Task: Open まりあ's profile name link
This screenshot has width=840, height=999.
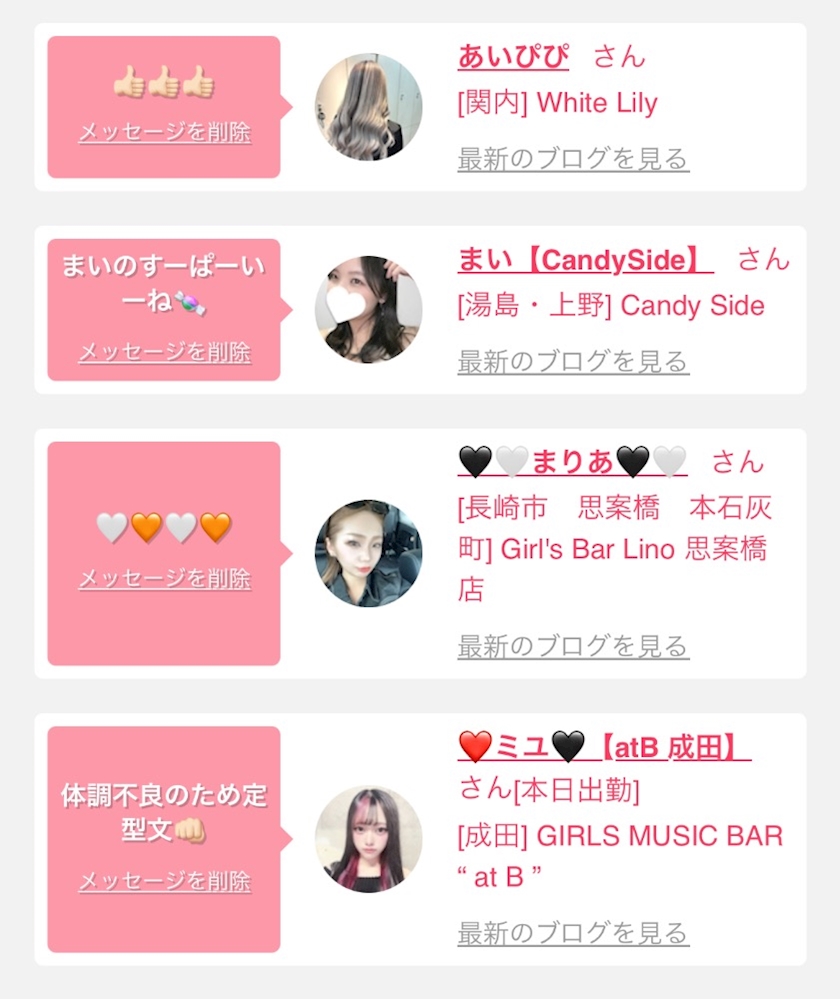Action: tap(572, 462)
